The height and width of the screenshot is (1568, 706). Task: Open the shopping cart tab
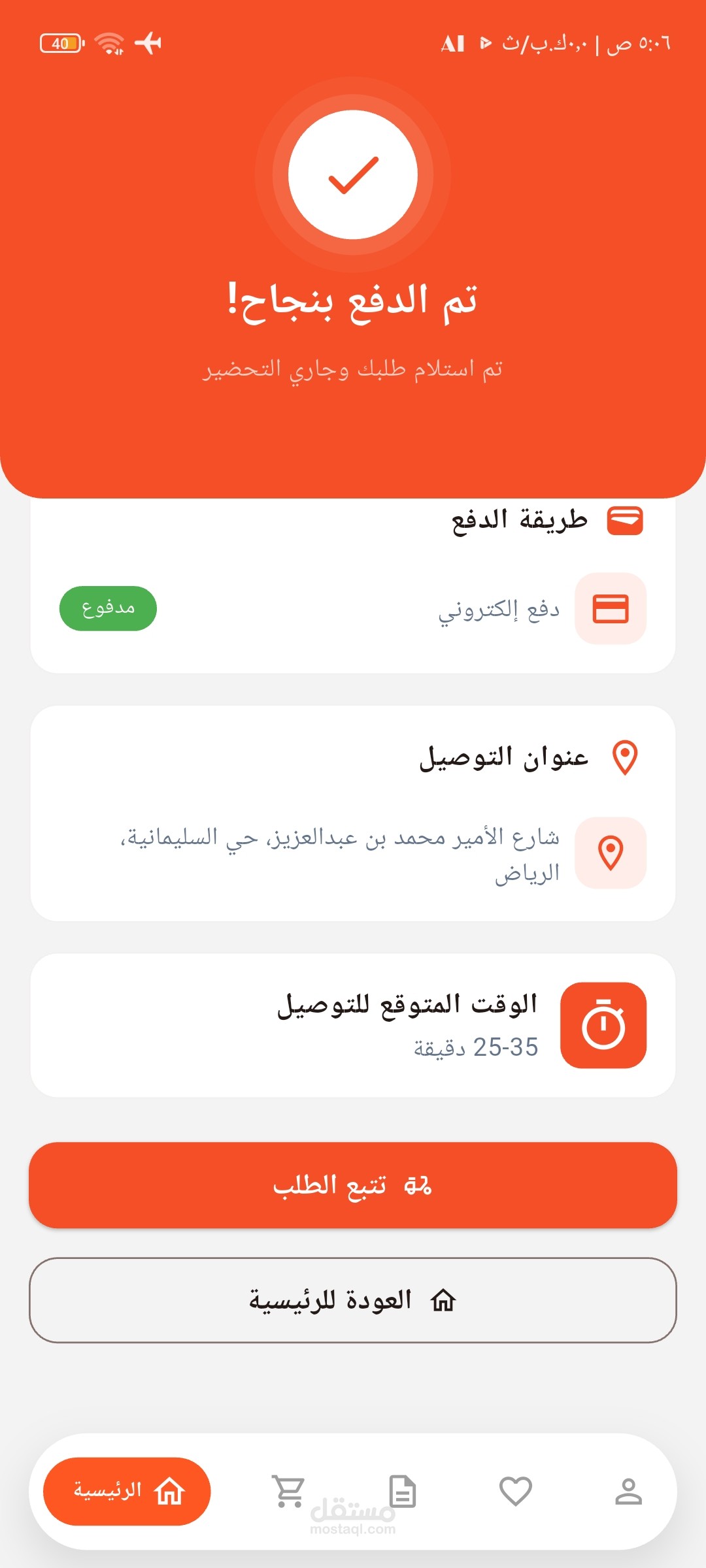[x=288, y=1492]
